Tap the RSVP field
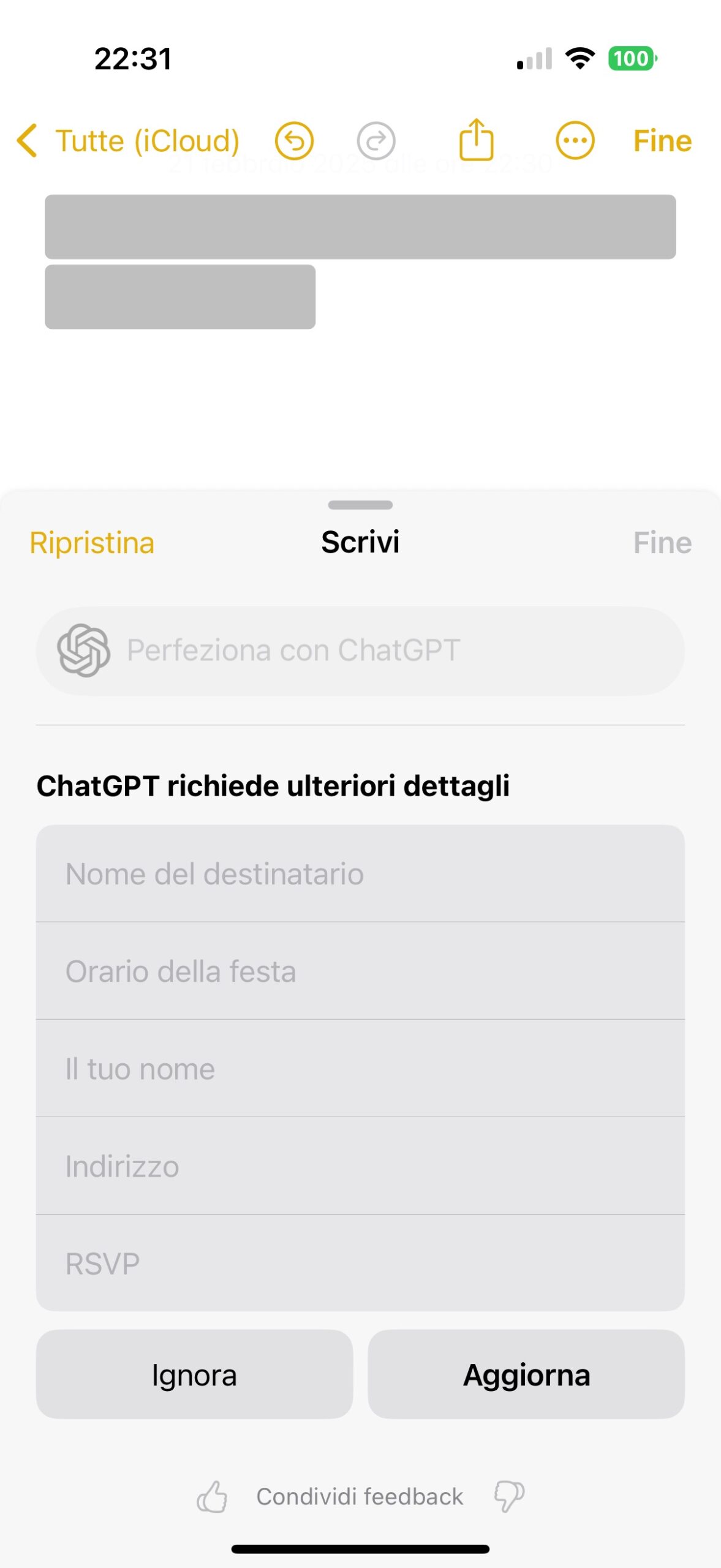This screenshot has height=1568, width=721. (360, 1263)
